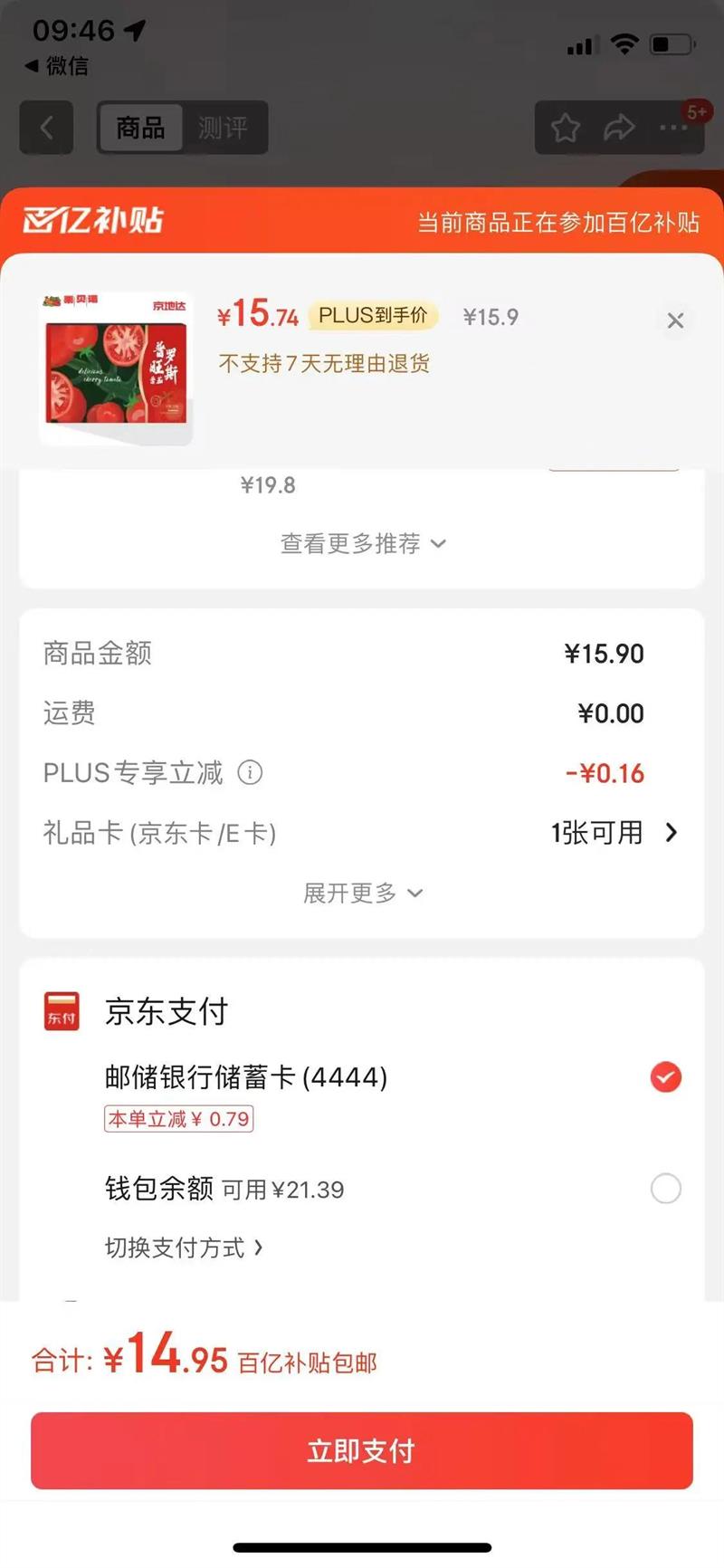
Task: Select 邮储银行储蓄卡 (4444) for payment
Action: coord(665,1077)
